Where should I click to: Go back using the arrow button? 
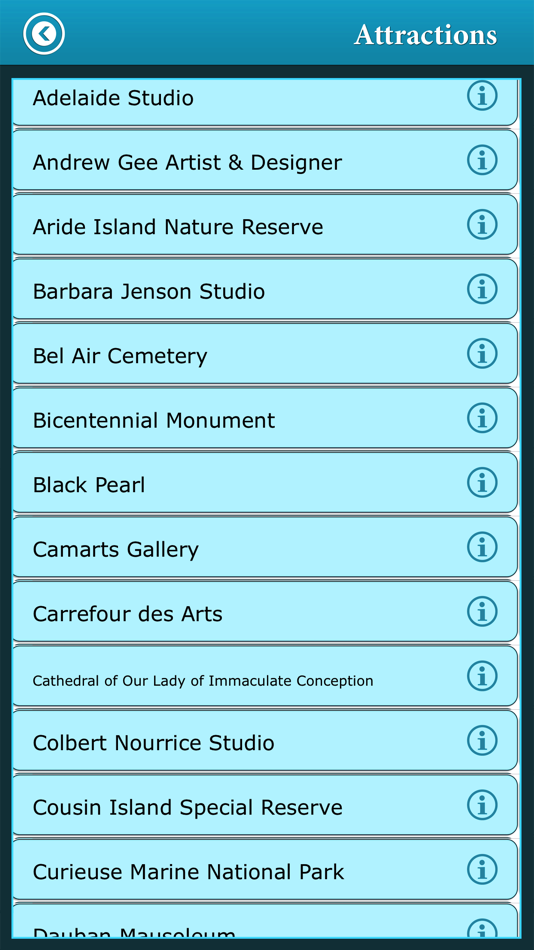point(44,33)
